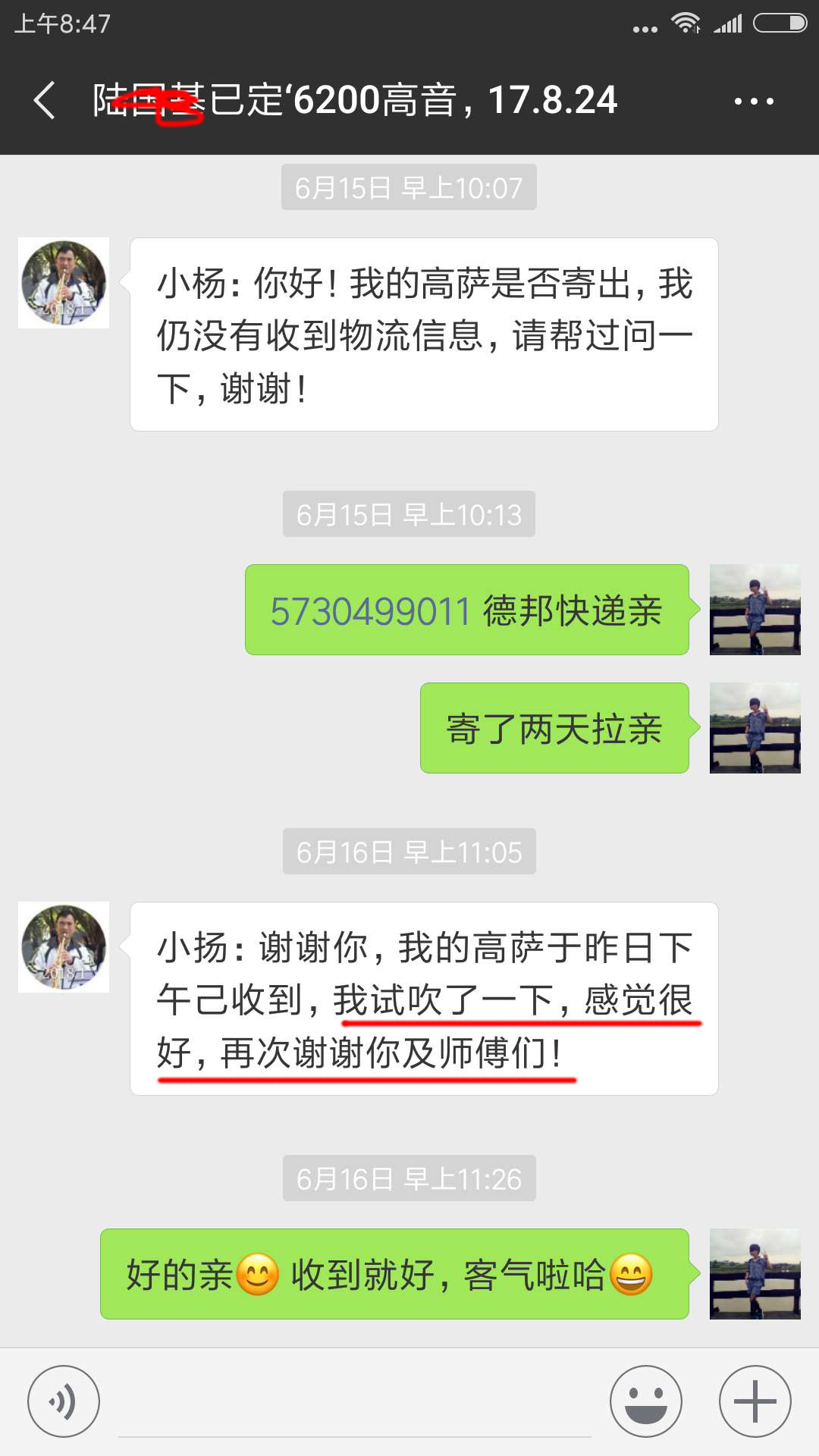Open the chat overflow menu

[754, 101]
